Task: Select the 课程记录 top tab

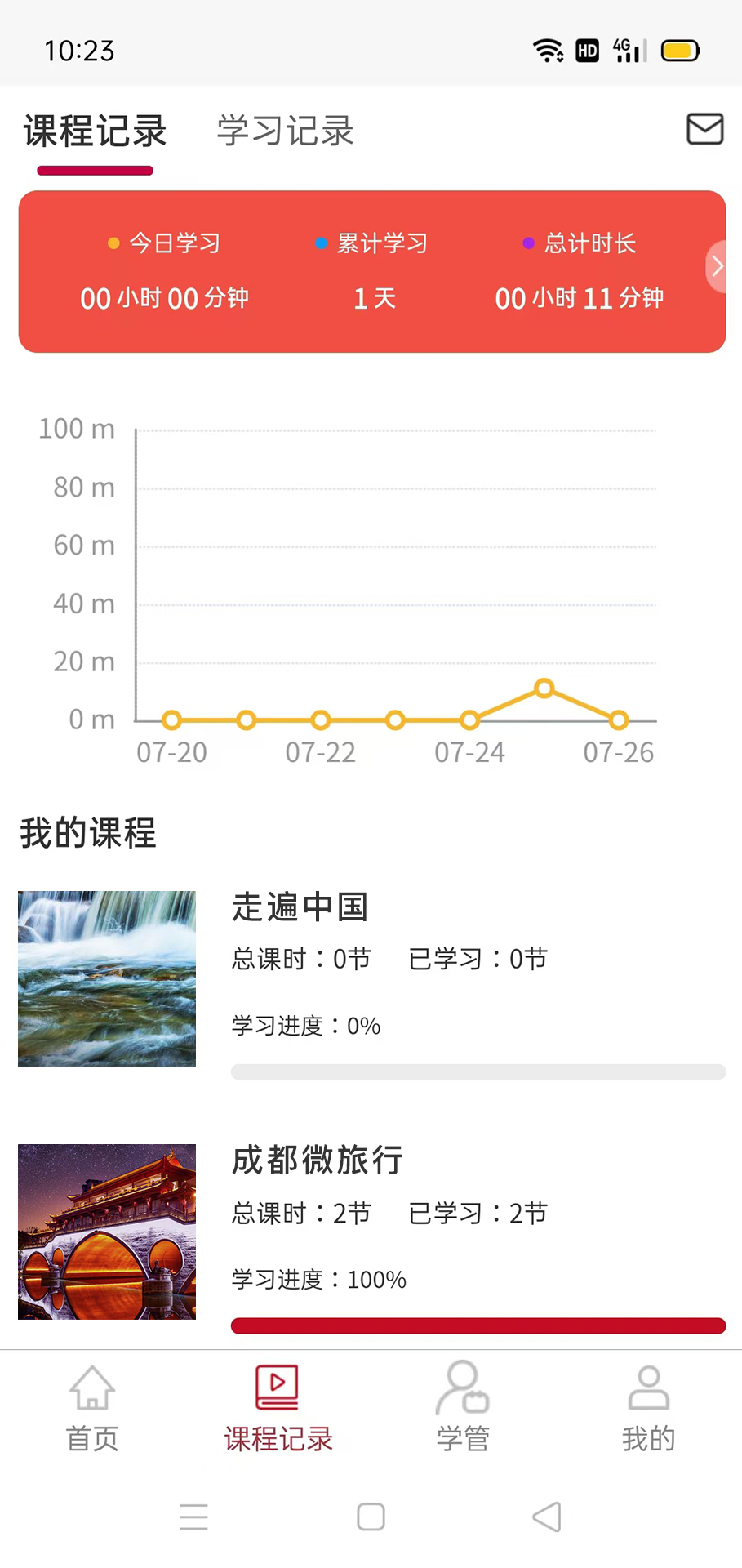Action: click(x=95, y=132)
